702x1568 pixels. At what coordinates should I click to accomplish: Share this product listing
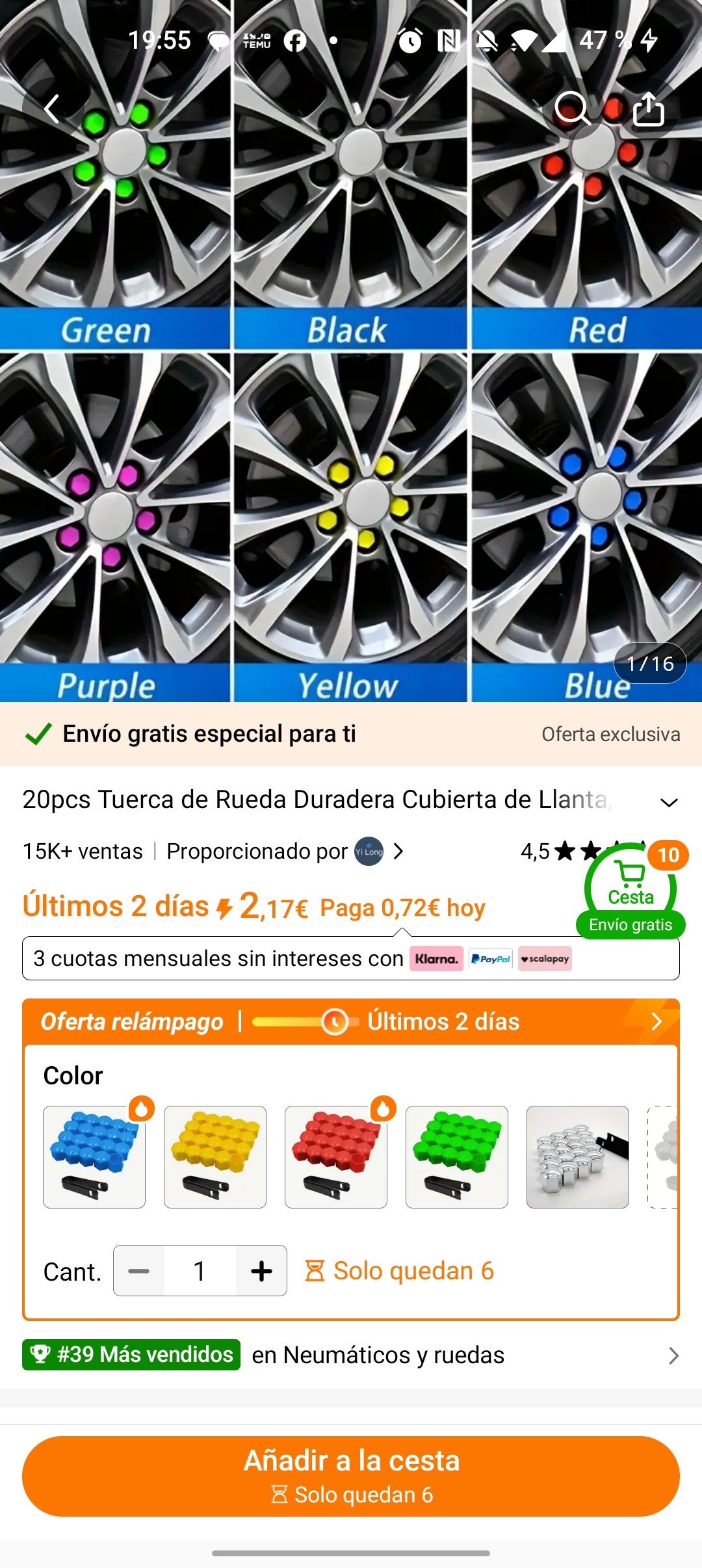pos(648,109)
